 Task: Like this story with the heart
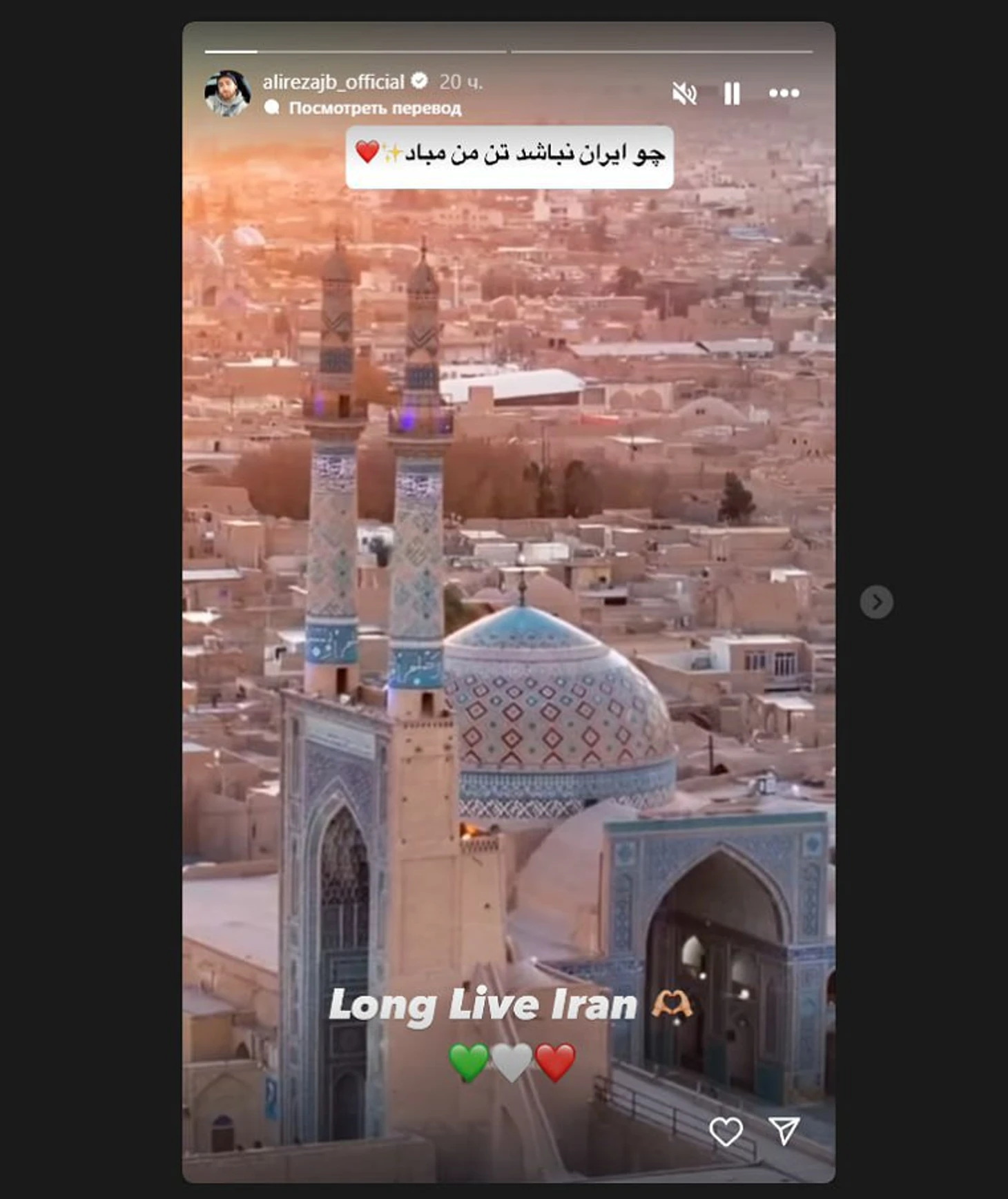click(x=726, y=1131)
